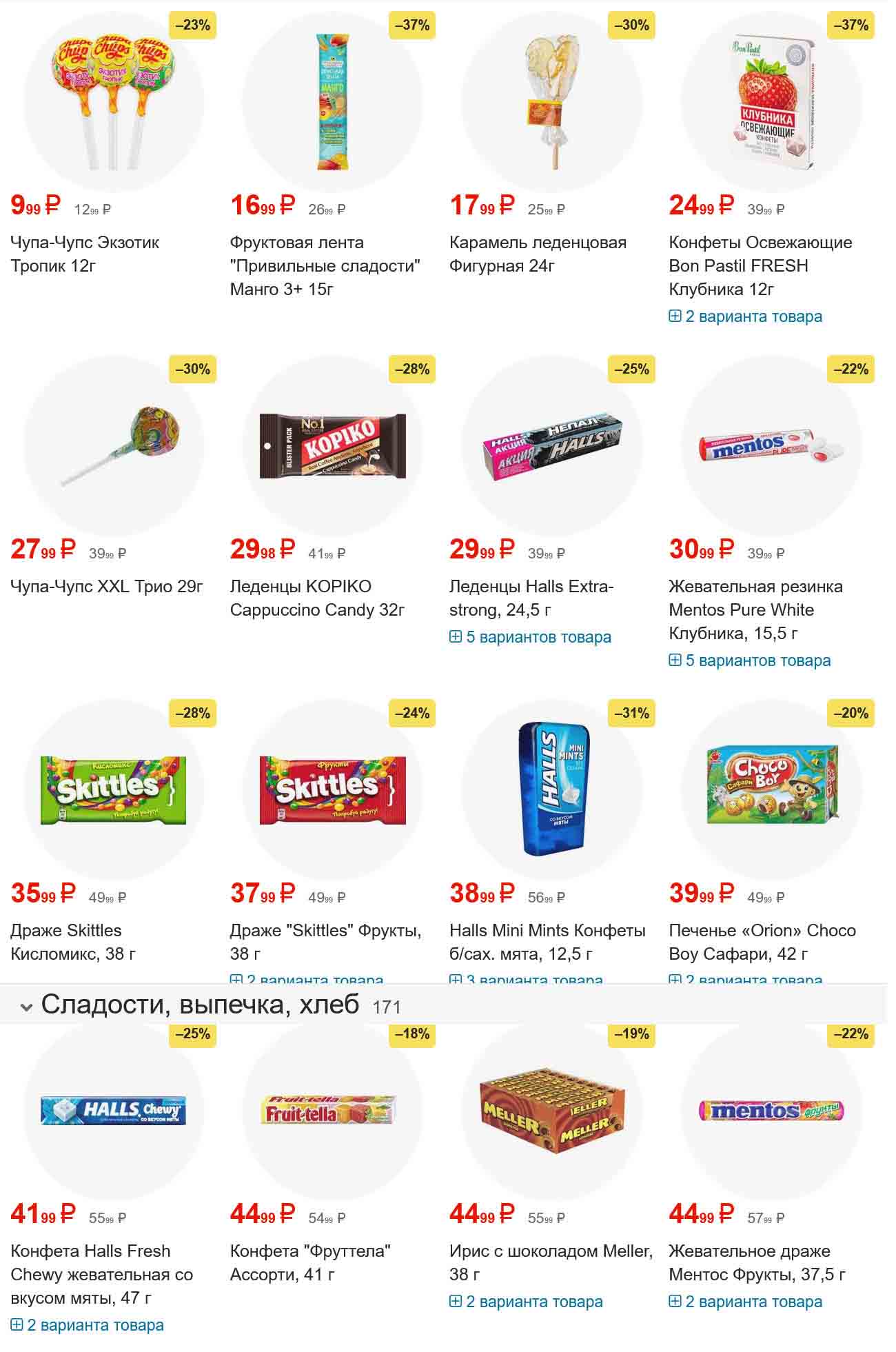The image size is (896, 1352).
Task: Show 5 вариантов товара for Mentos Pure White
Action: 750,660
